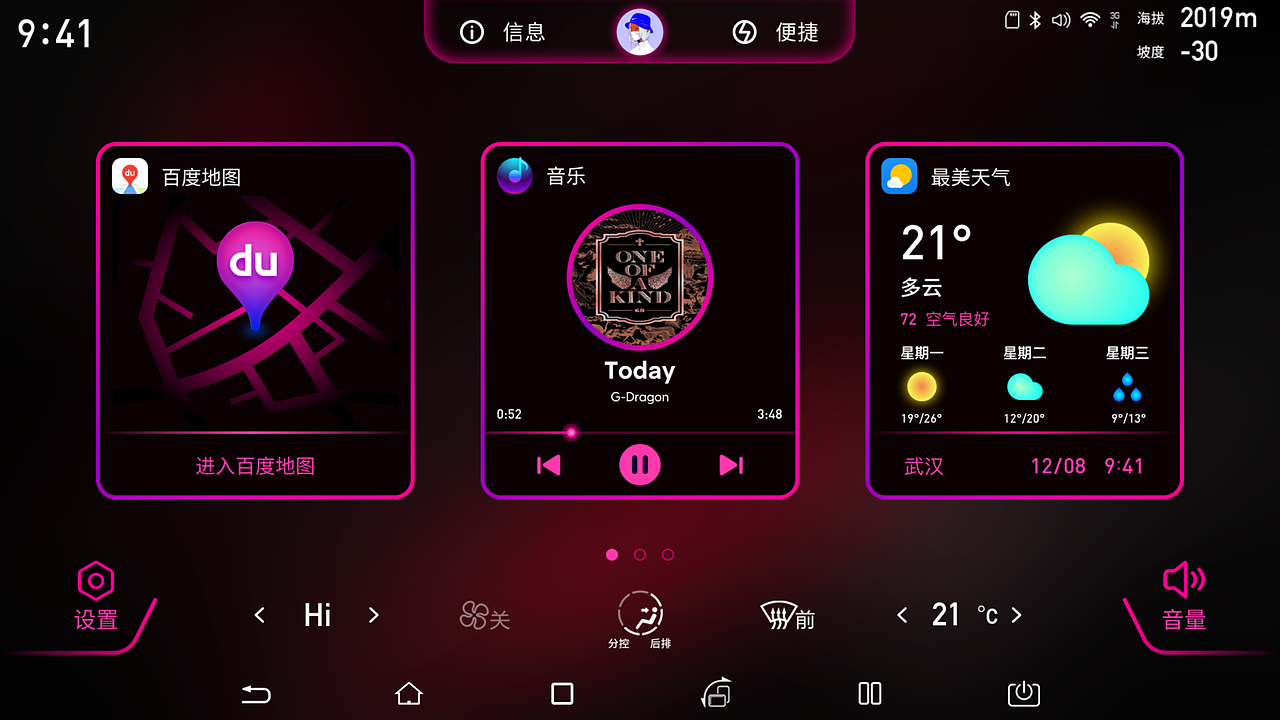Pause the song Today

click(x=640, y=465)
